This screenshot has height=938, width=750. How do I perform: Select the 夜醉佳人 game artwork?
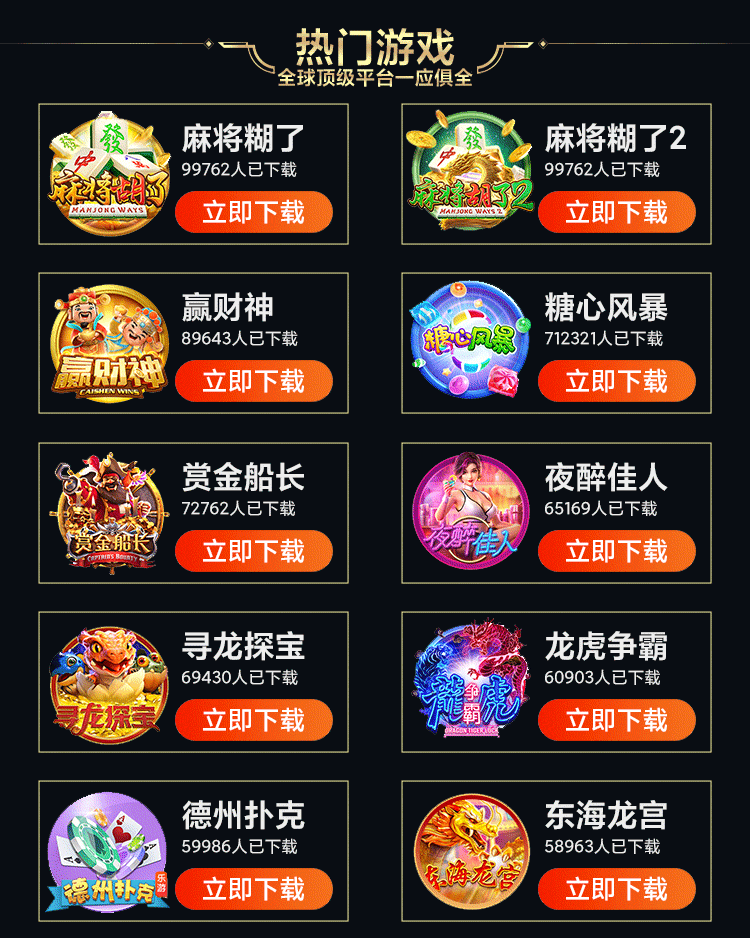(468, 510)
